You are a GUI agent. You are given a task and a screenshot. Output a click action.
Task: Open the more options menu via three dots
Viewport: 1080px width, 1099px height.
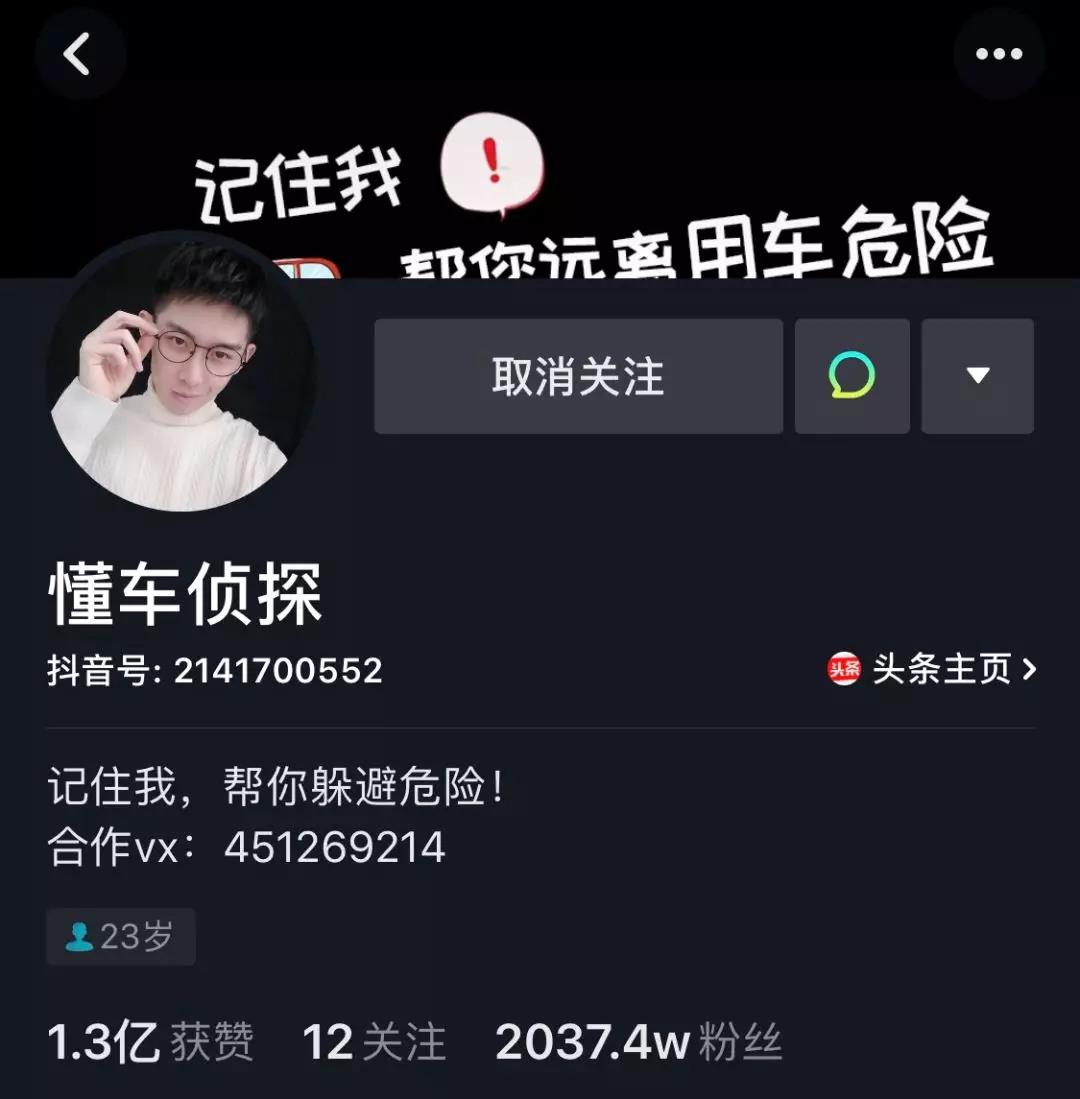[1000, 54]
